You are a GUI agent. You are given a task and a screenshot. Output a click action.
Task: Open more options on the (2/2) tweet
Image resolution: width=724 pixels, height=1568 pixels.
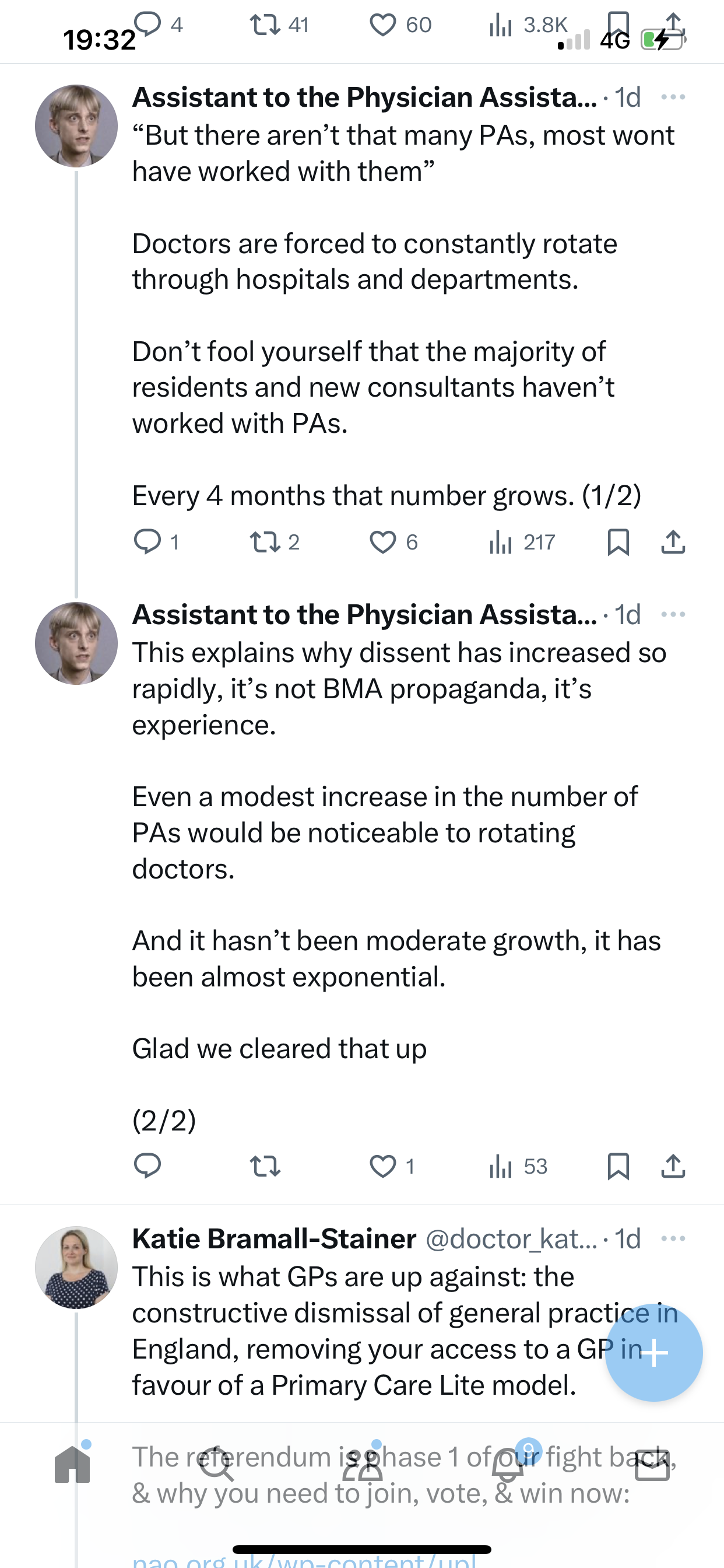point(673,614)
